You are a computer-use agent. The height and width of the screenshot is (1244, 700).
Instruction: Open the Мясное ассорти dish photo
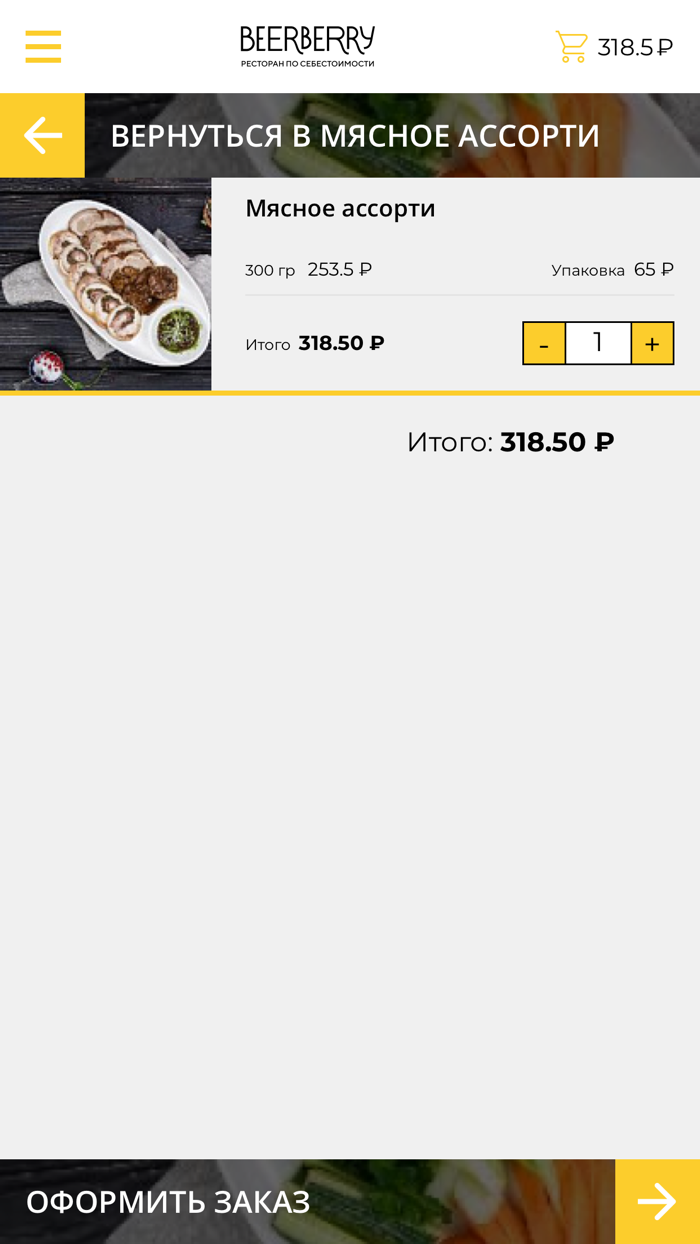pos(105,284)
